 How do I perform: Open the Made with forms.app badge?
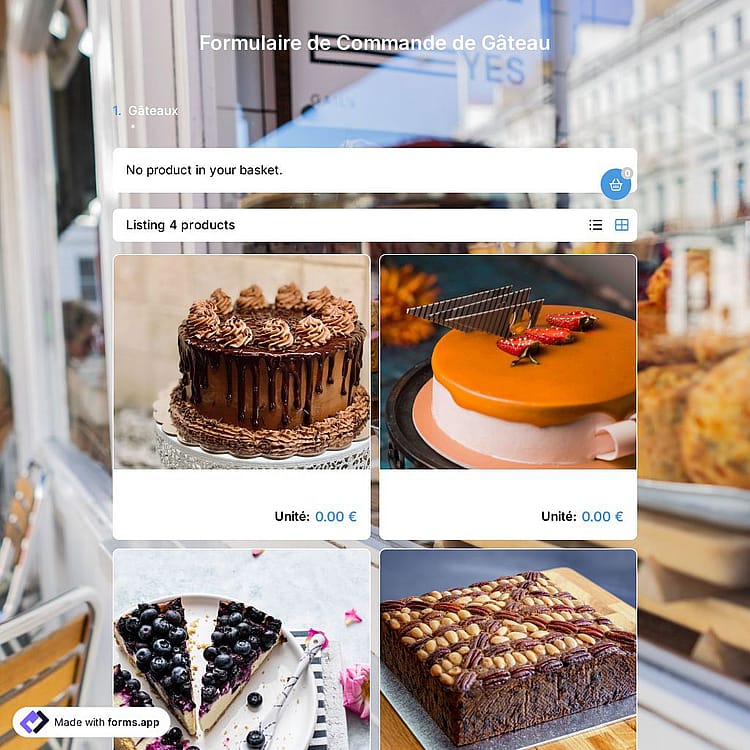pos(91,722)
